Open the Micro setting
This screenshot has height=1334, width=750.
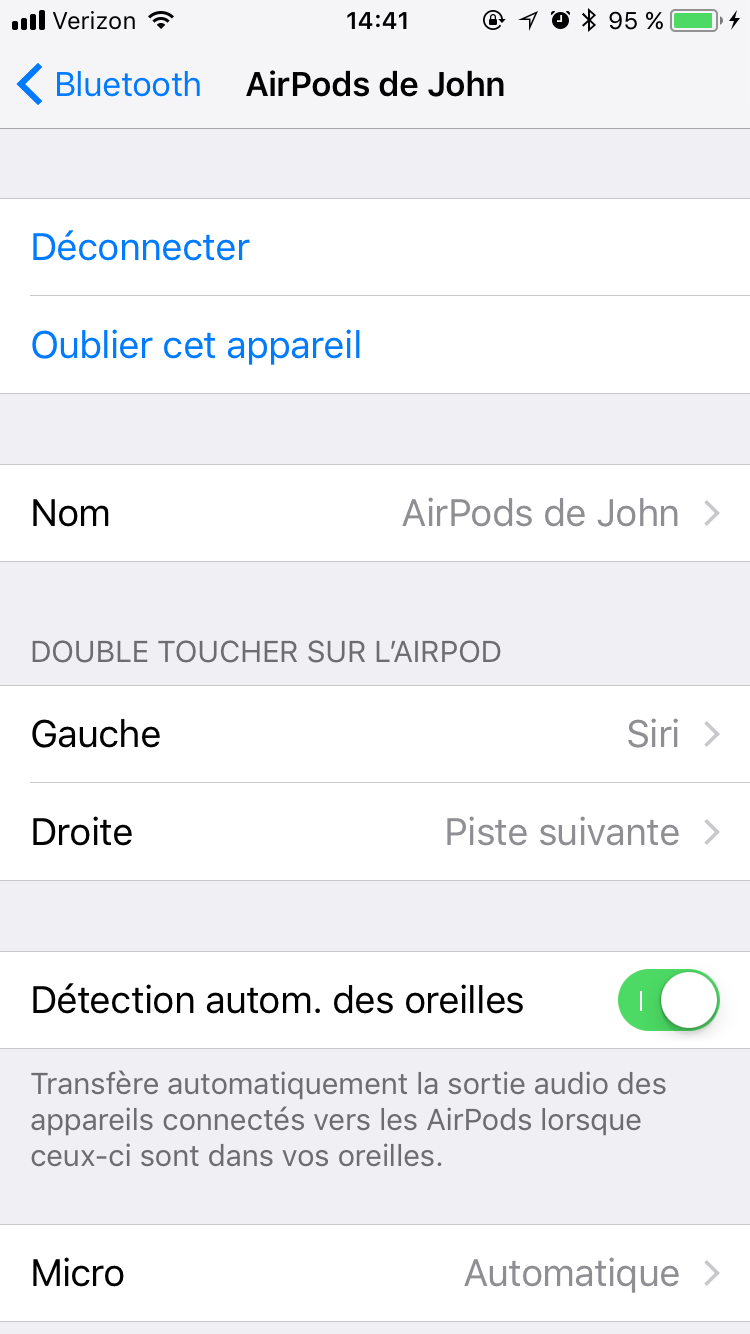(x=375, y=1273)
